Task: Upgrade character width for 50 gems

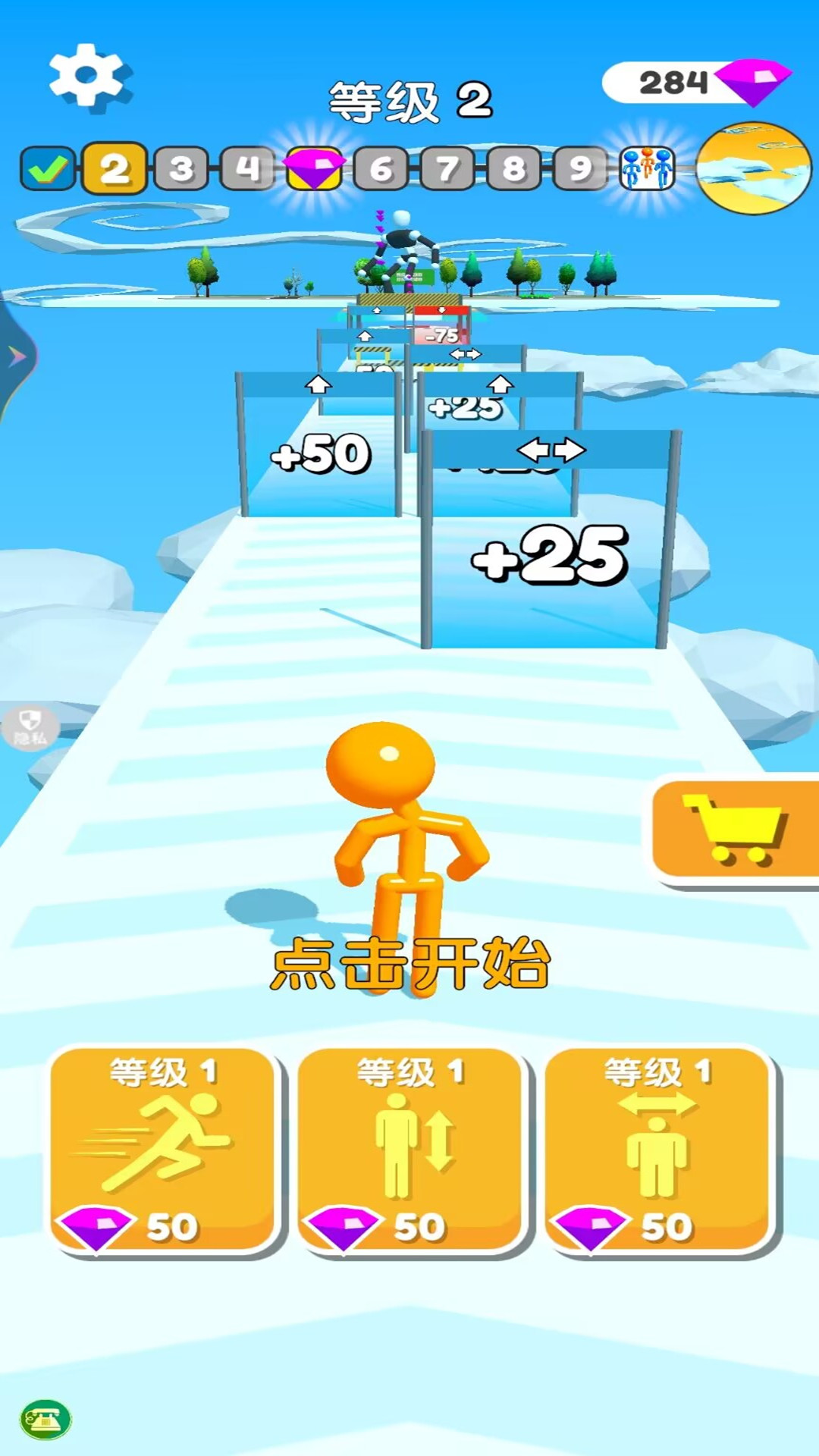Action: point(657,1150)
